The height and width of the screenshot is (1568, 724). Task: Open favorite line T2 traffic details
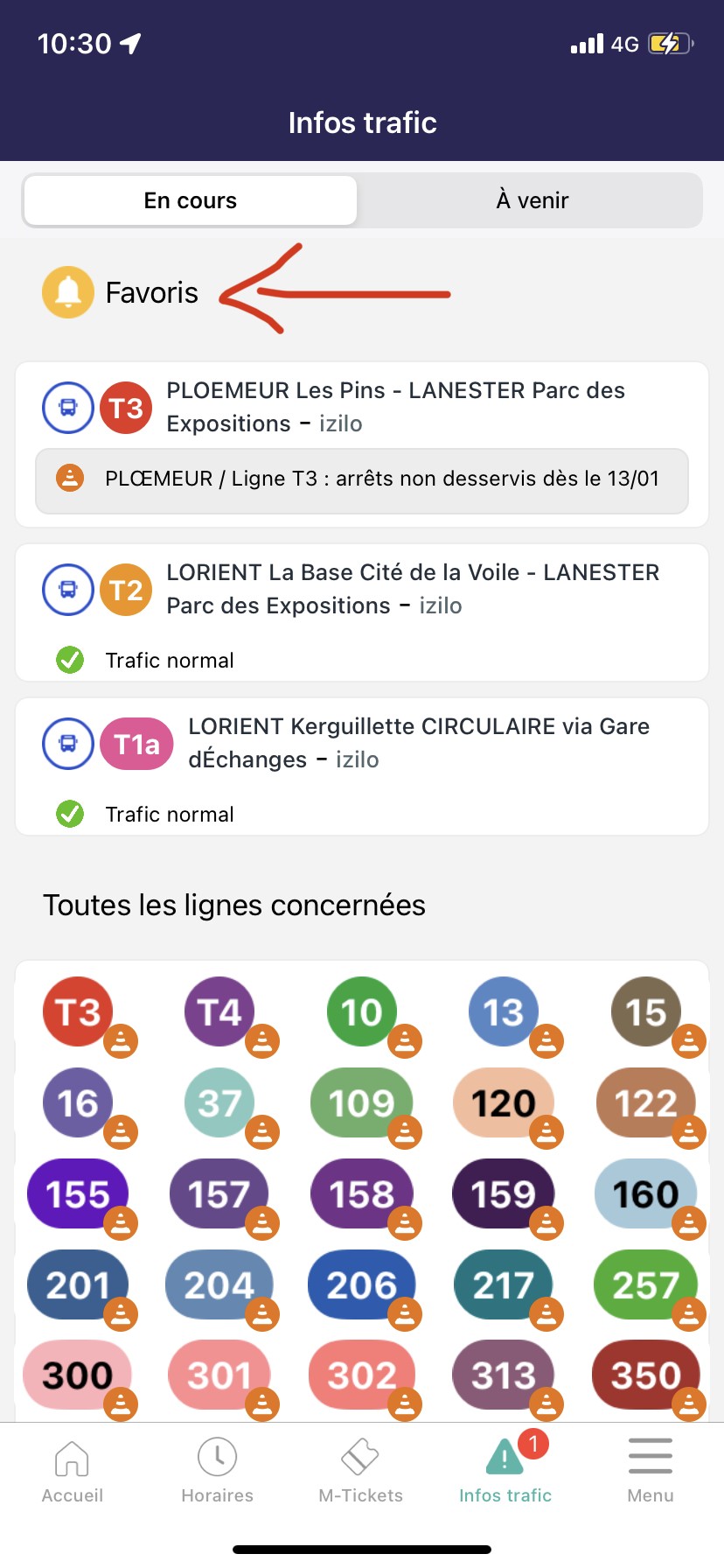(x=361, y=612)
